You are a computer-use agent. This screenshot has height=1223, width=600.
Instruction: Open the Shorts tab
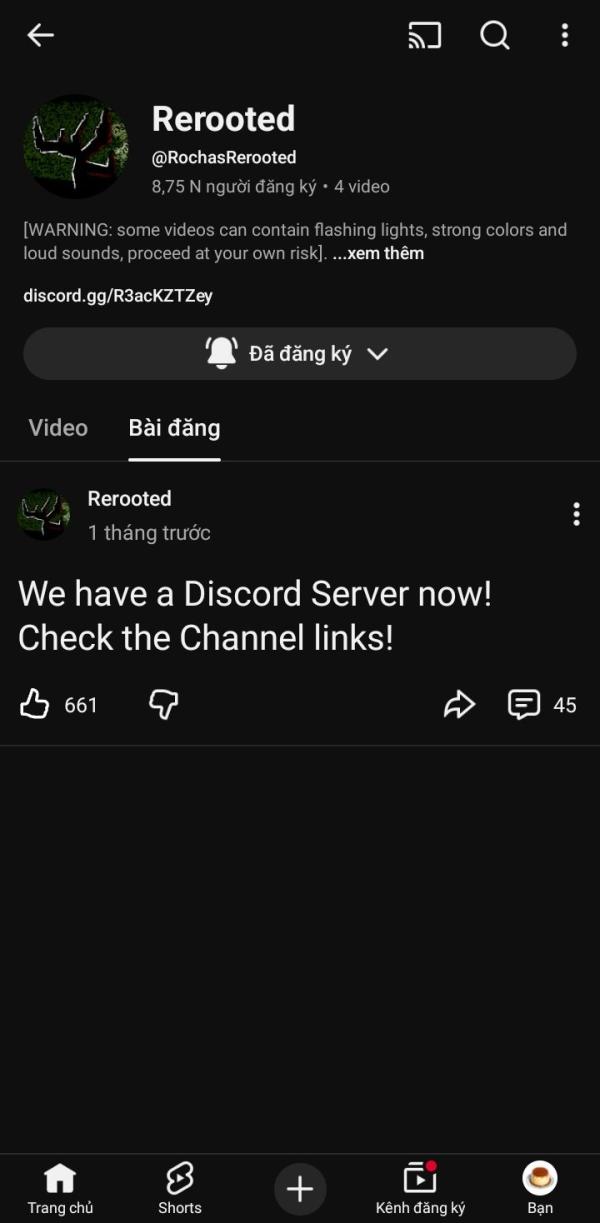(180, 1189)
